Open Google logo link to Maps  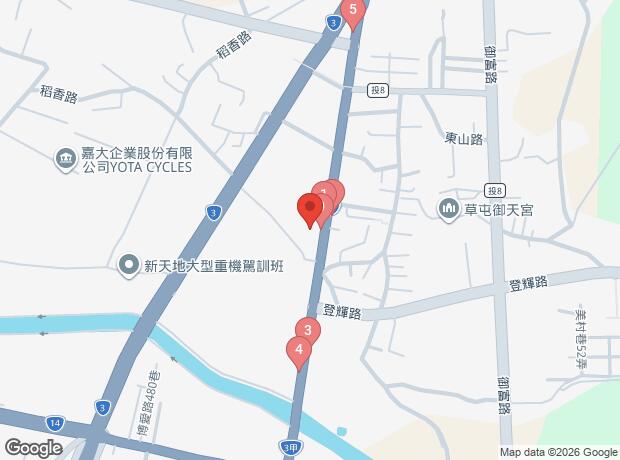pyautogui.click(x=32, y=447)
